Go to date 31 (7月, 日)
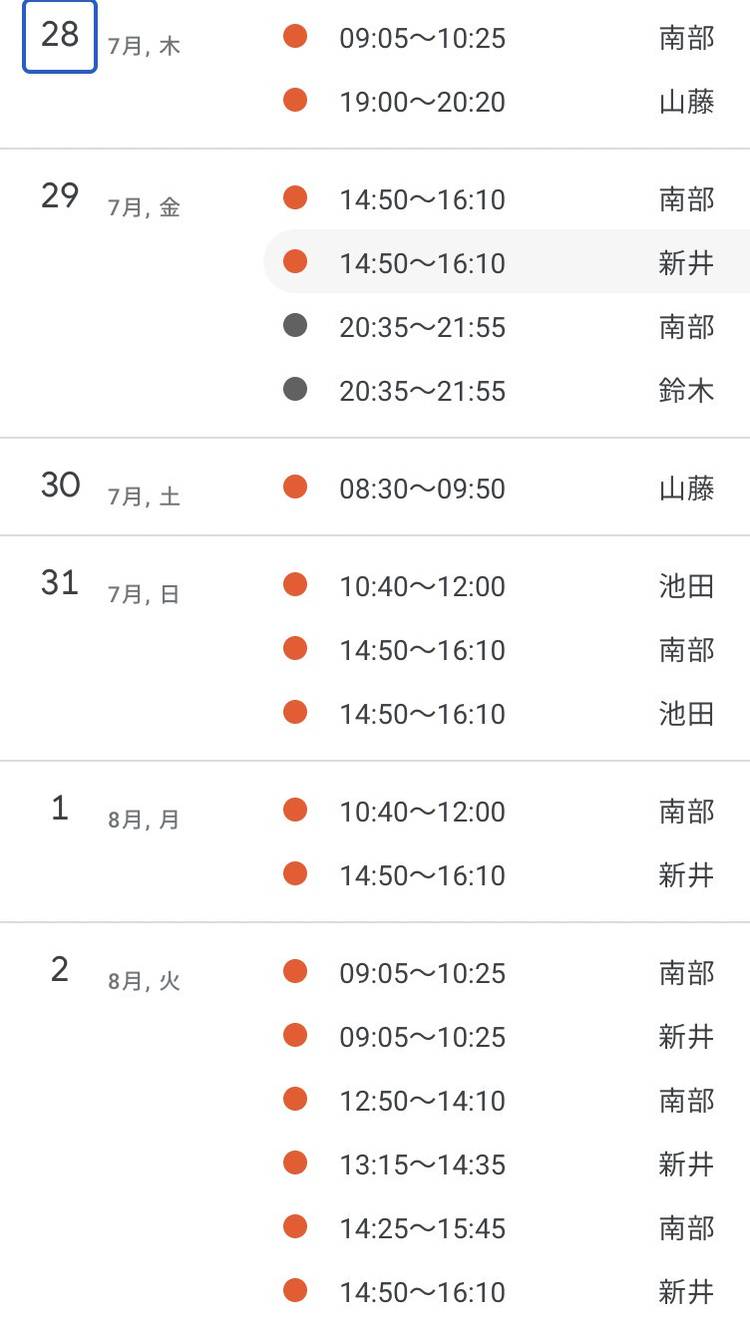The height and width of the screenshot is (1324, 750). click(x=60, y=583)
